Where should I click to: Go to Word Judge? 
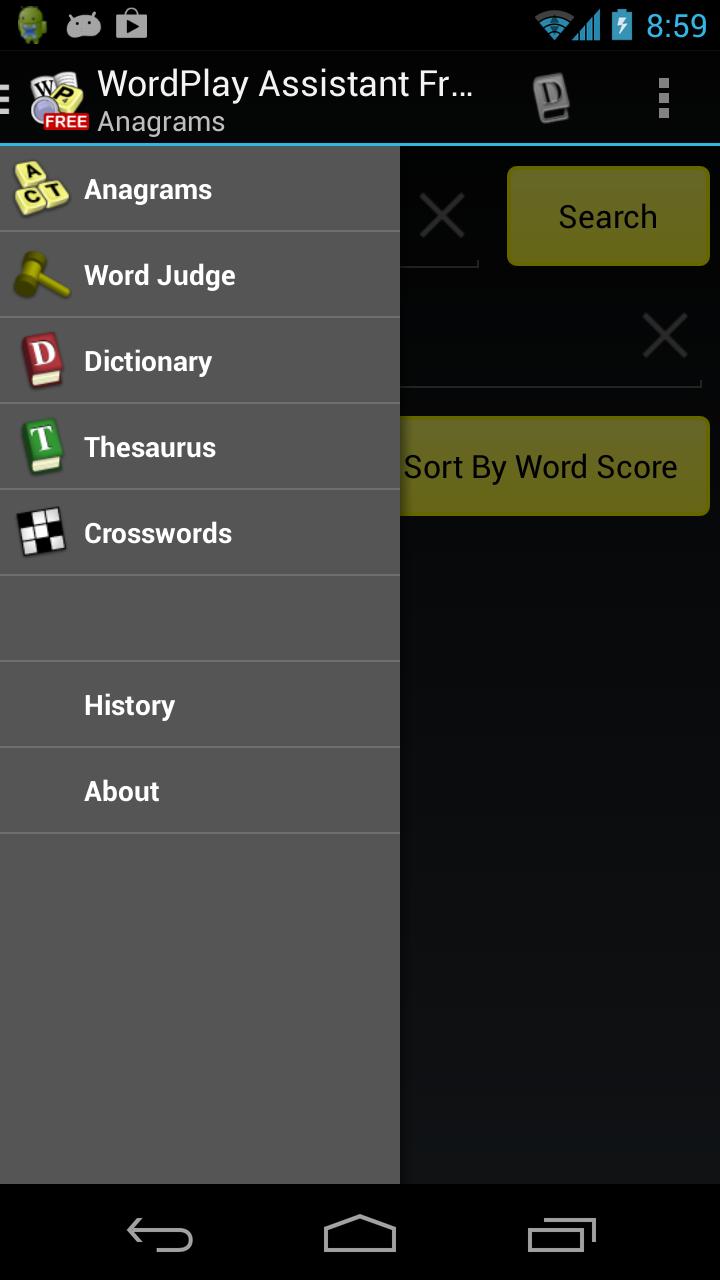point(160,276)
